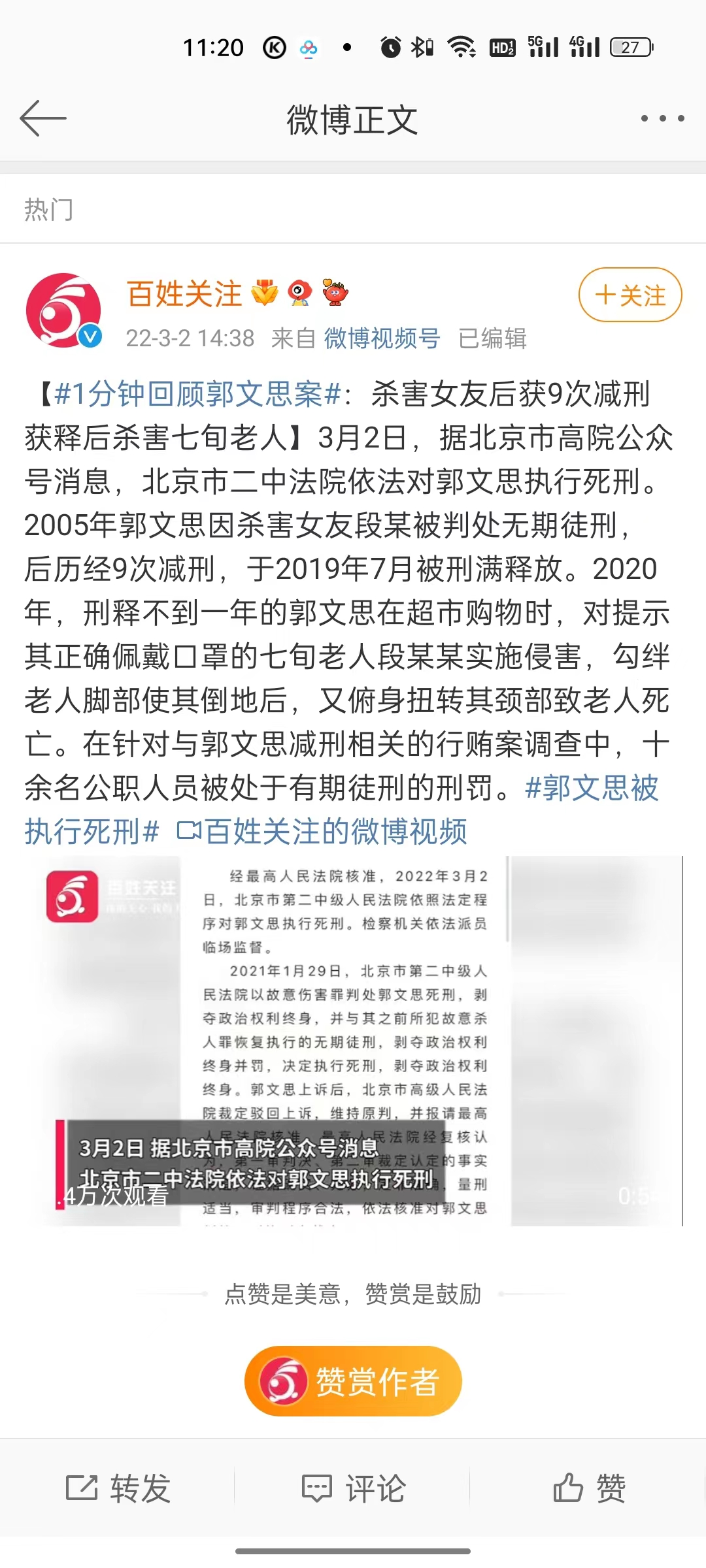
Task: Open comments via 评论
Action: click(353, 1489)
